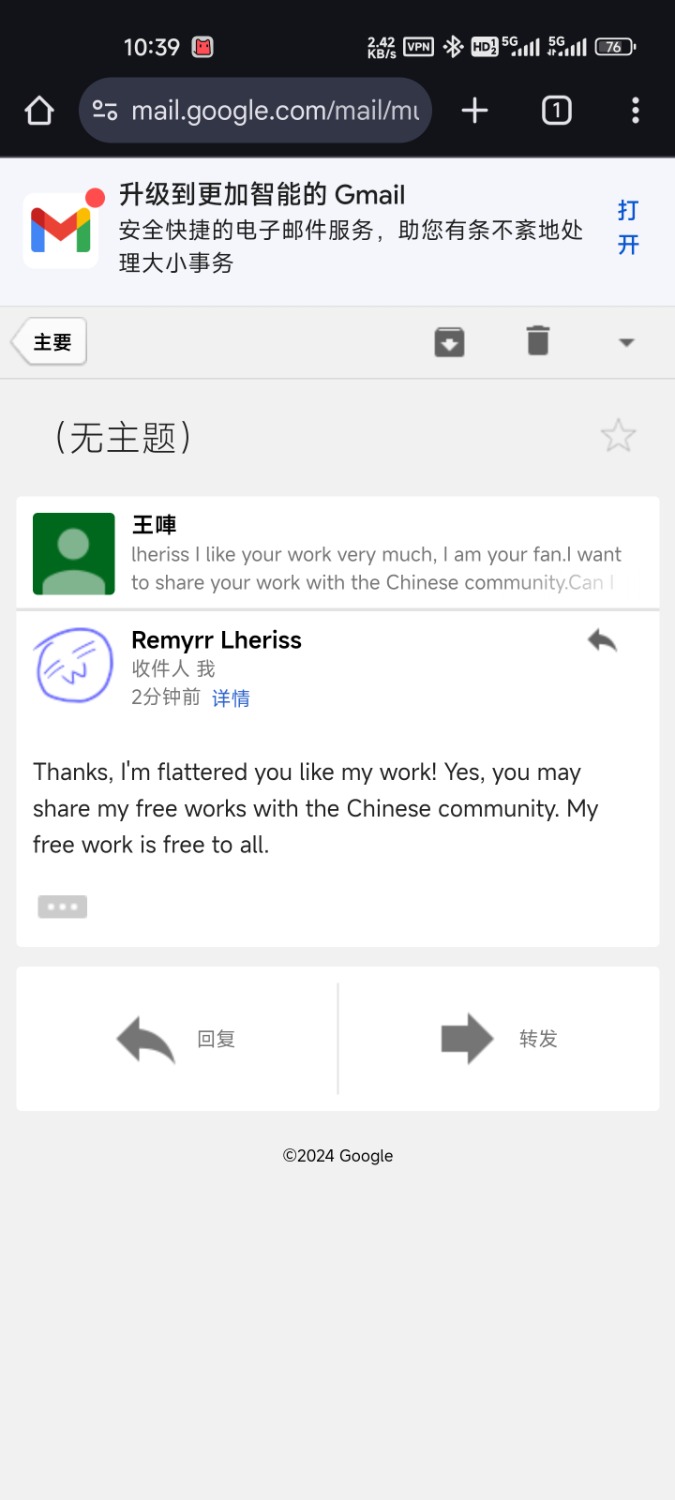This screenshot has height=1500, width=675.
Task: Open the tab switcher showing 1
Action: pos(556,111)
